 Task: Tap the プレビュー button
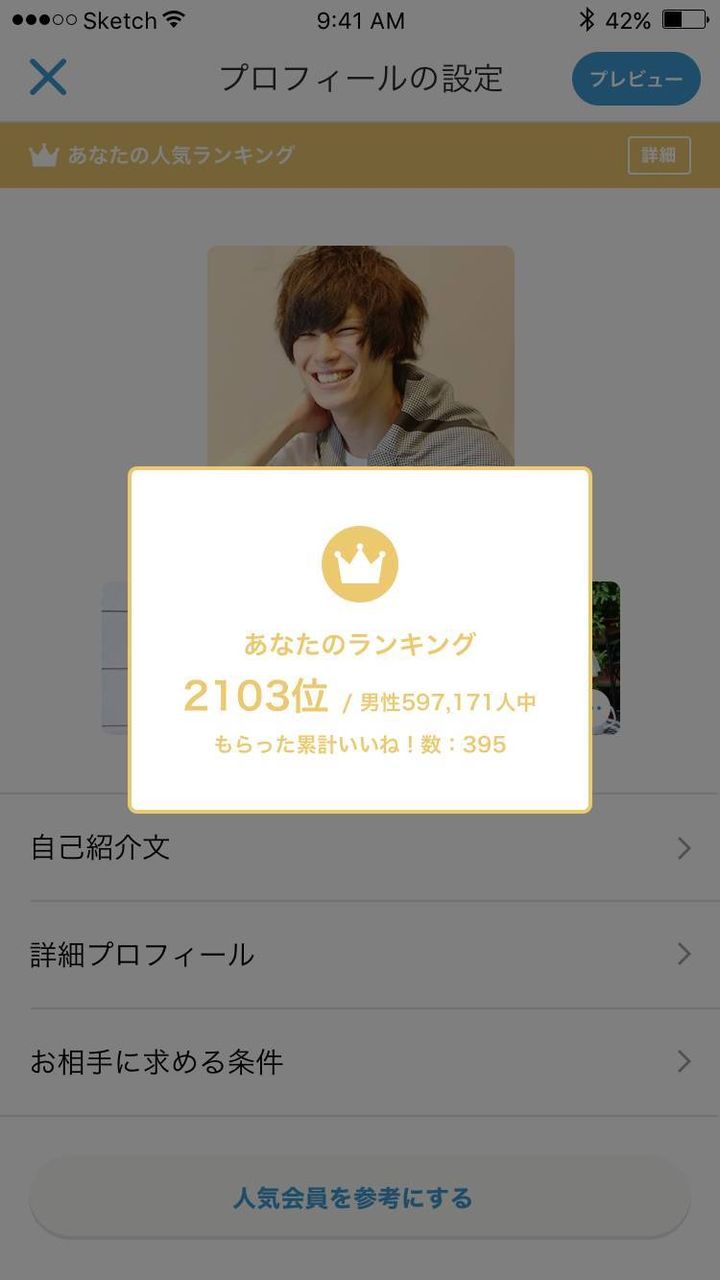[x=636, y=79]
